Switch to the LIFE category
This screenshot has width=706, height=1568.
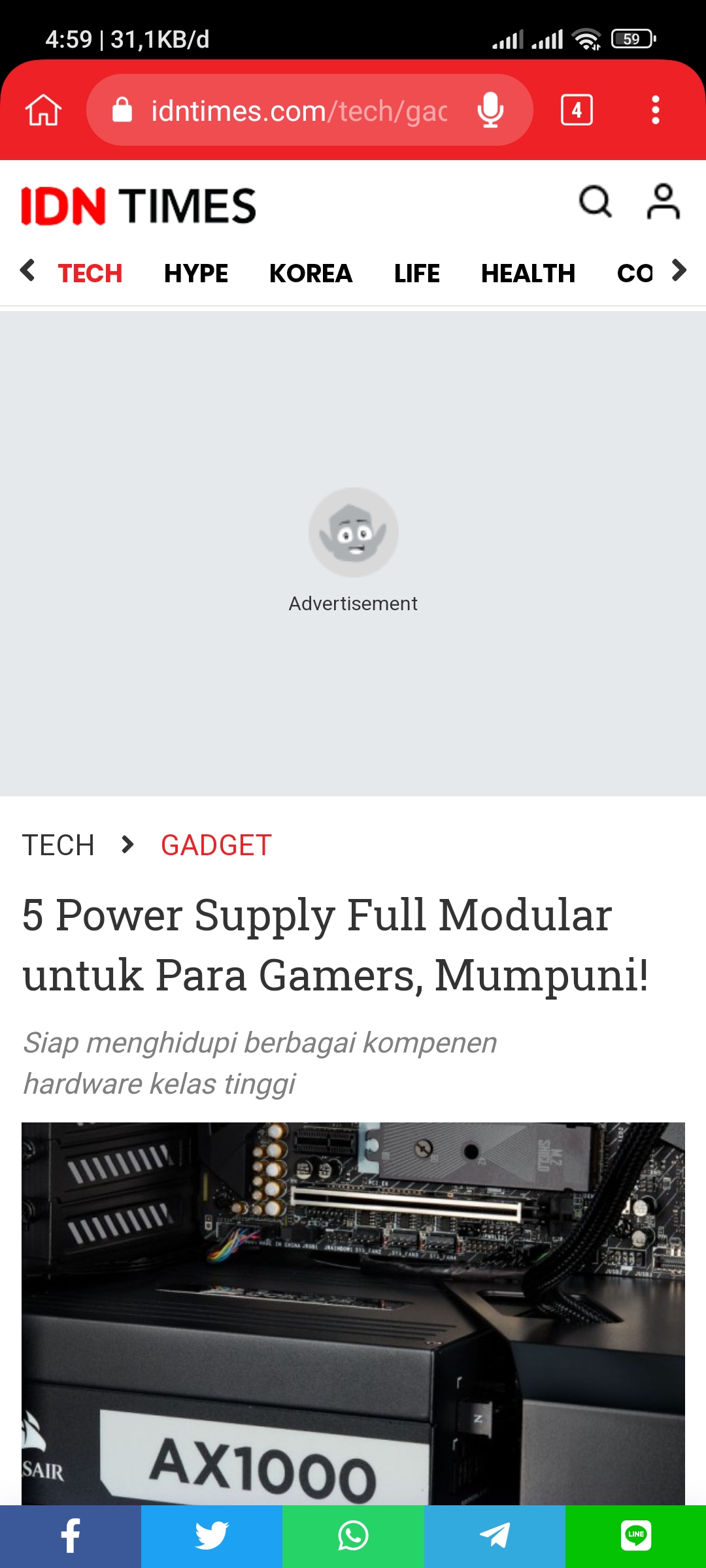pyautogui.click(x=416, y=273)
